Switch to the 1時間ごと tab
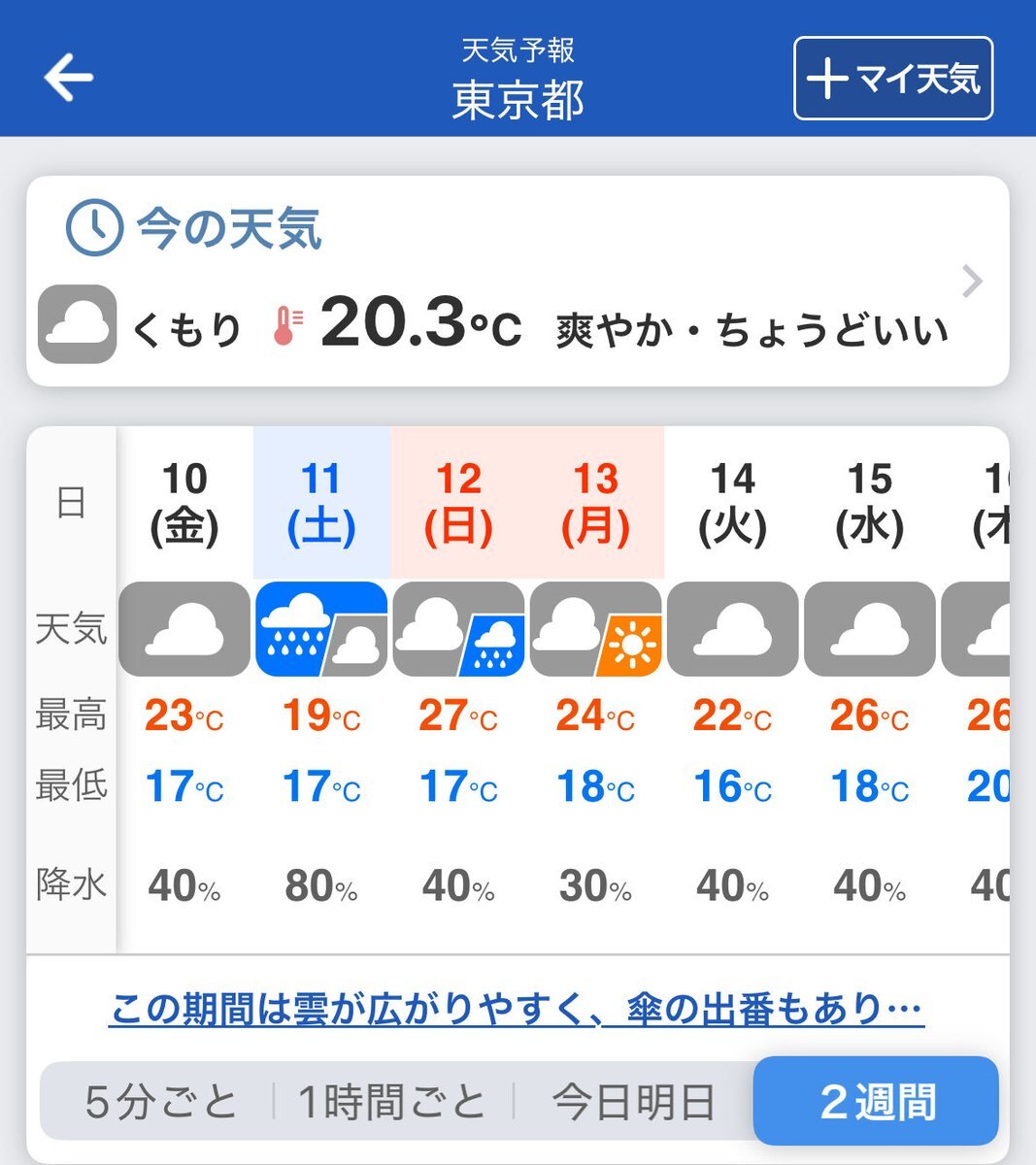 (392, 1102)
